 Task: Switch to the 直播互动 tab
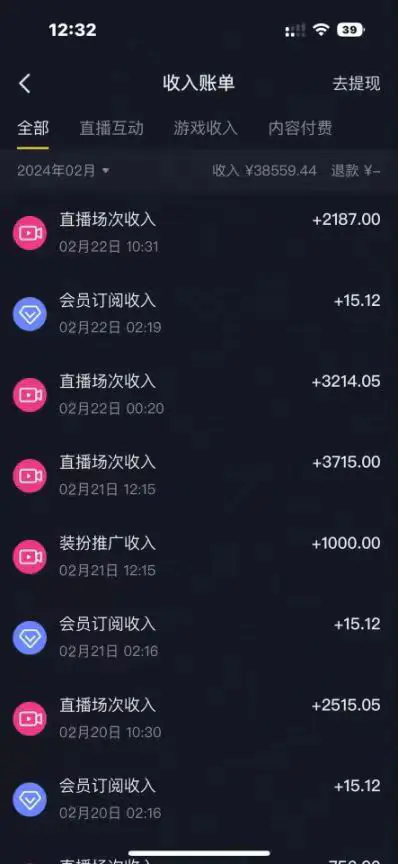(112, 128)
